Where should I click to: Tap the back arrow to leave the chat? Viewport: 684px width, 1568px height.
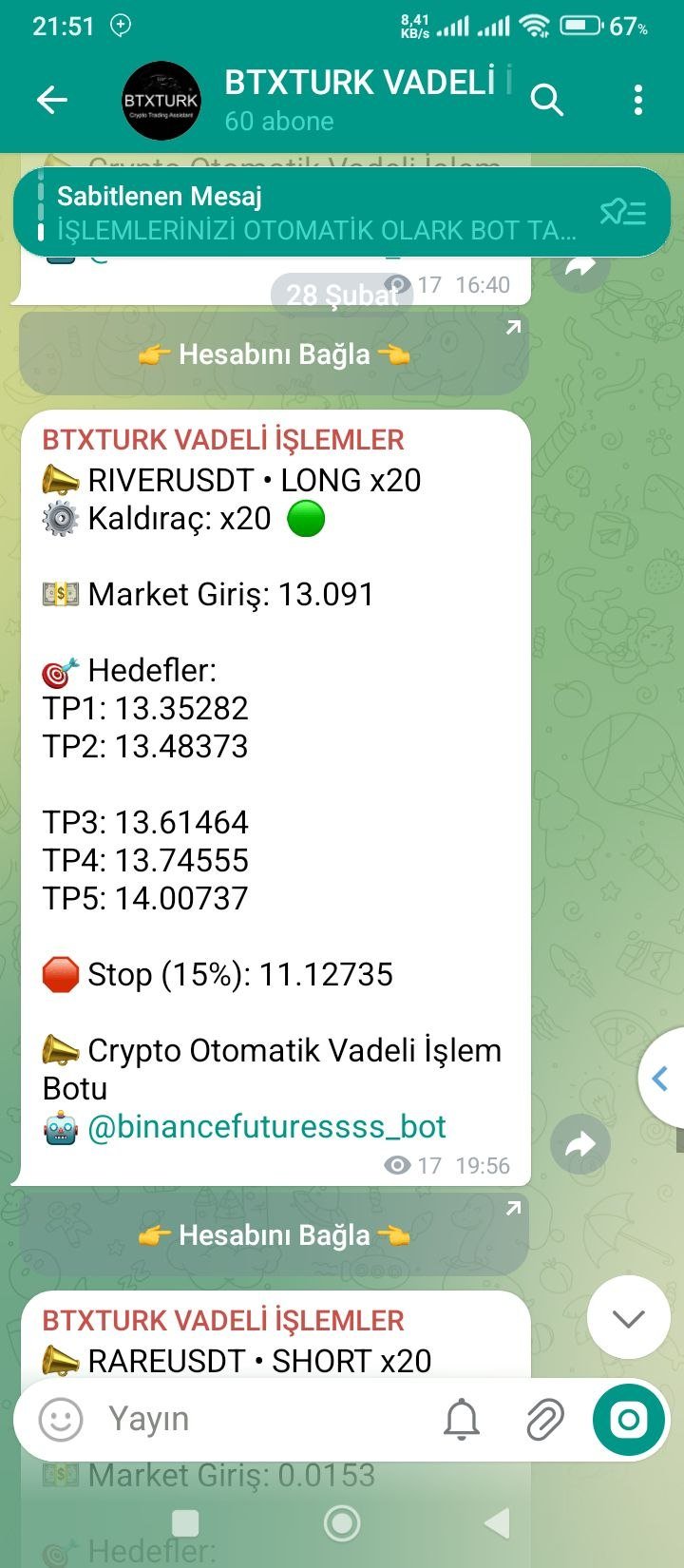click(x=52, y=100)
